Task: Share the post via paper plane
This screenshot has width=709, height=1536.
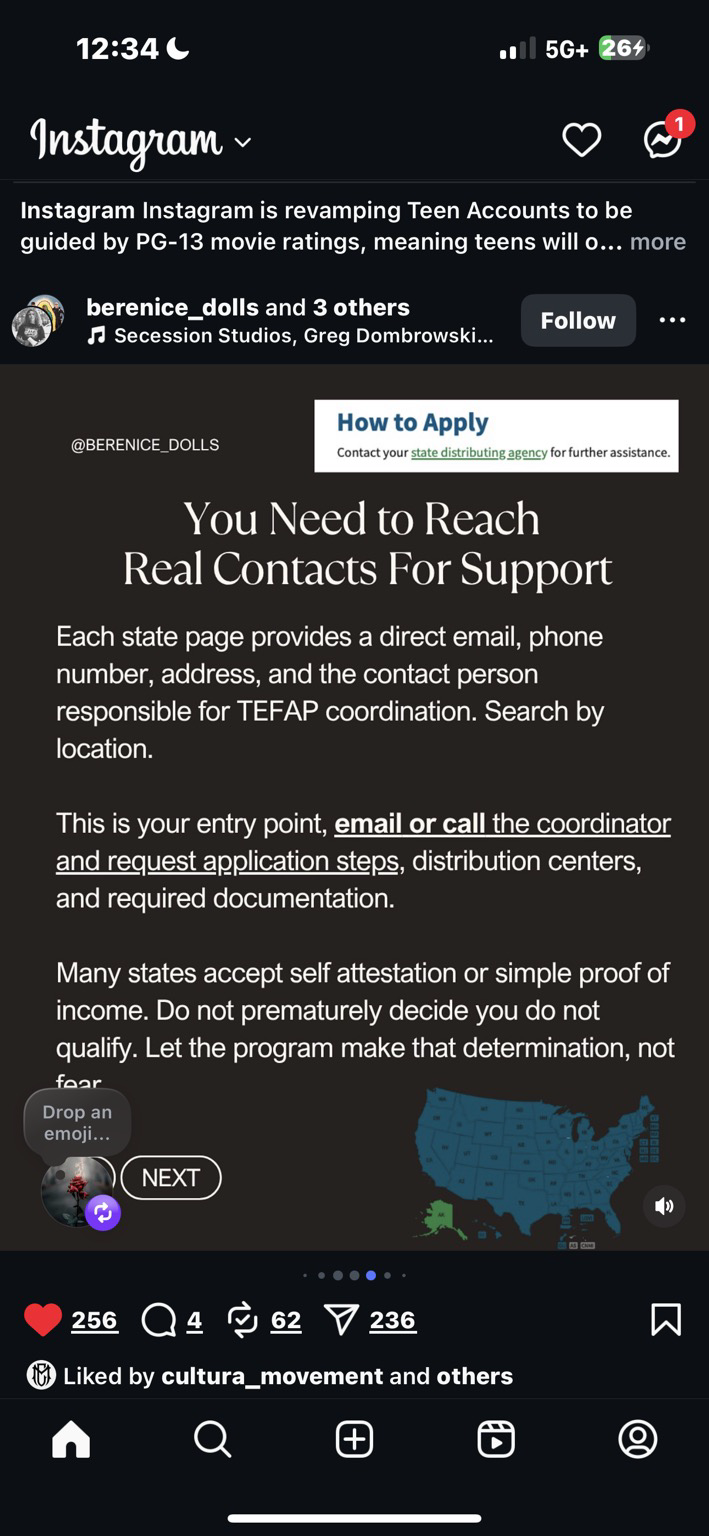Action: coord(341,1320)
